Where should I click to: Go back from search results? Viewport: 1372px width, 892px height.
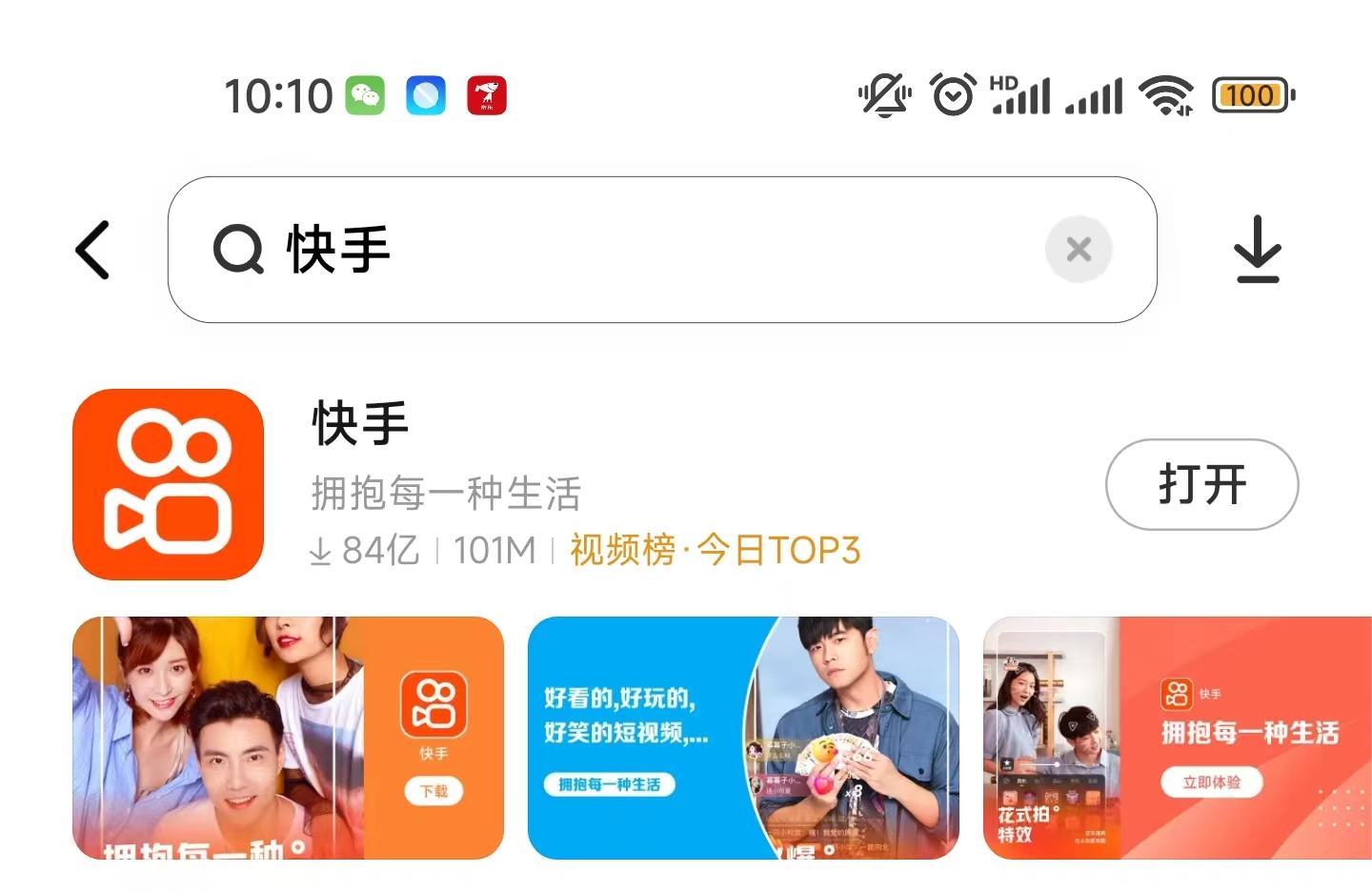93,250
